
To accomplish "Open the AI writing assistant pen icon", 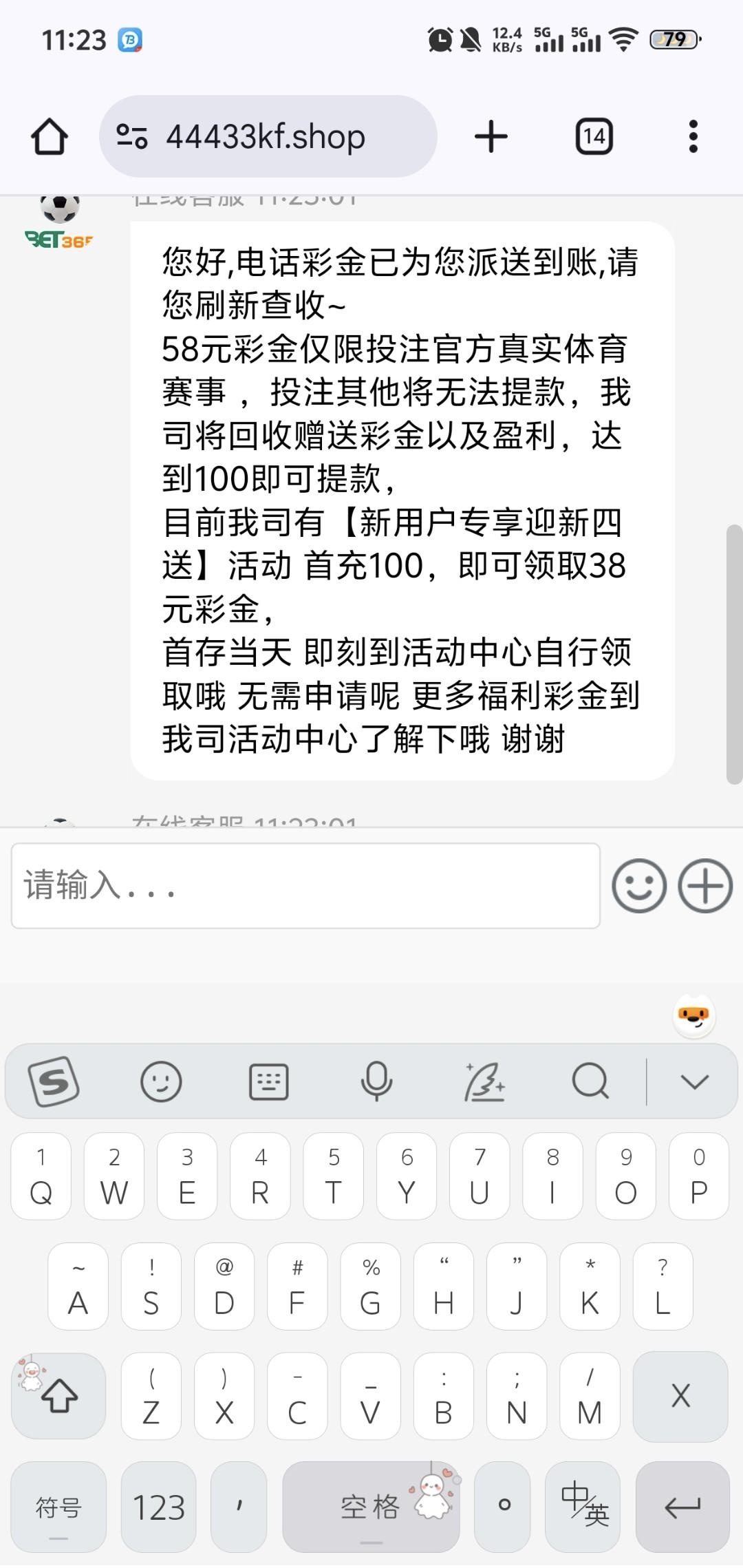I will (x=484, y=1081).
